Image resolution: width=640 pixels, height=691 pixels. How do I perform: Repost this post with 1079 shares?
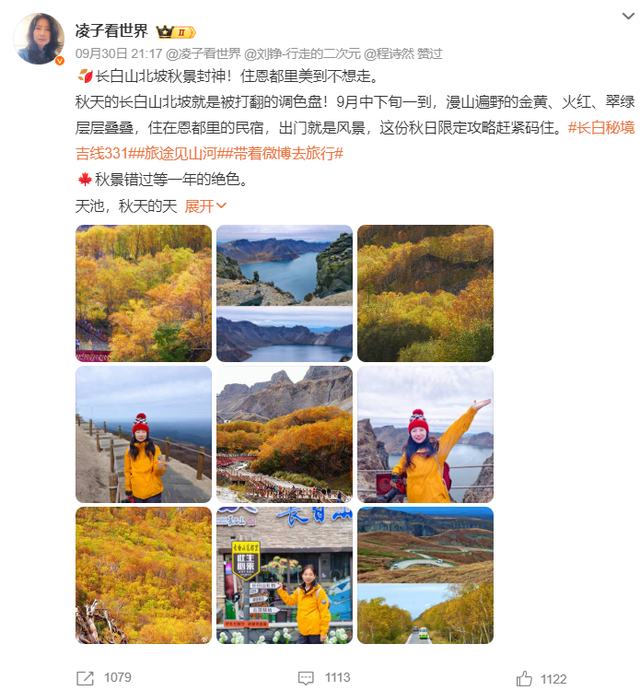(x=104, y=677)
